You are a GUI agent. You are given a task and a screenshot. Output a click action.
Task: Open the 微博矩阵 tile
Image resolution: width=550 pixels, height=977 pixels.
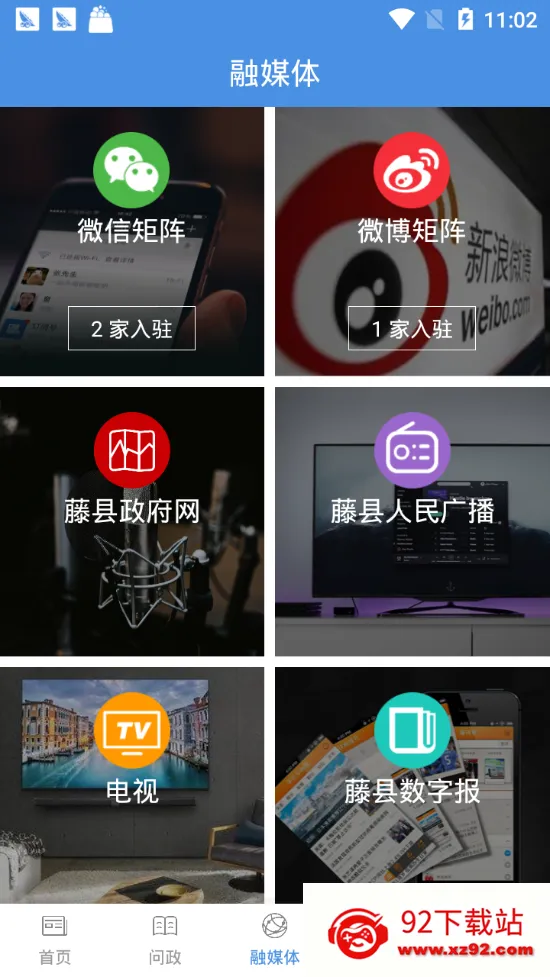tap(412, 241)
